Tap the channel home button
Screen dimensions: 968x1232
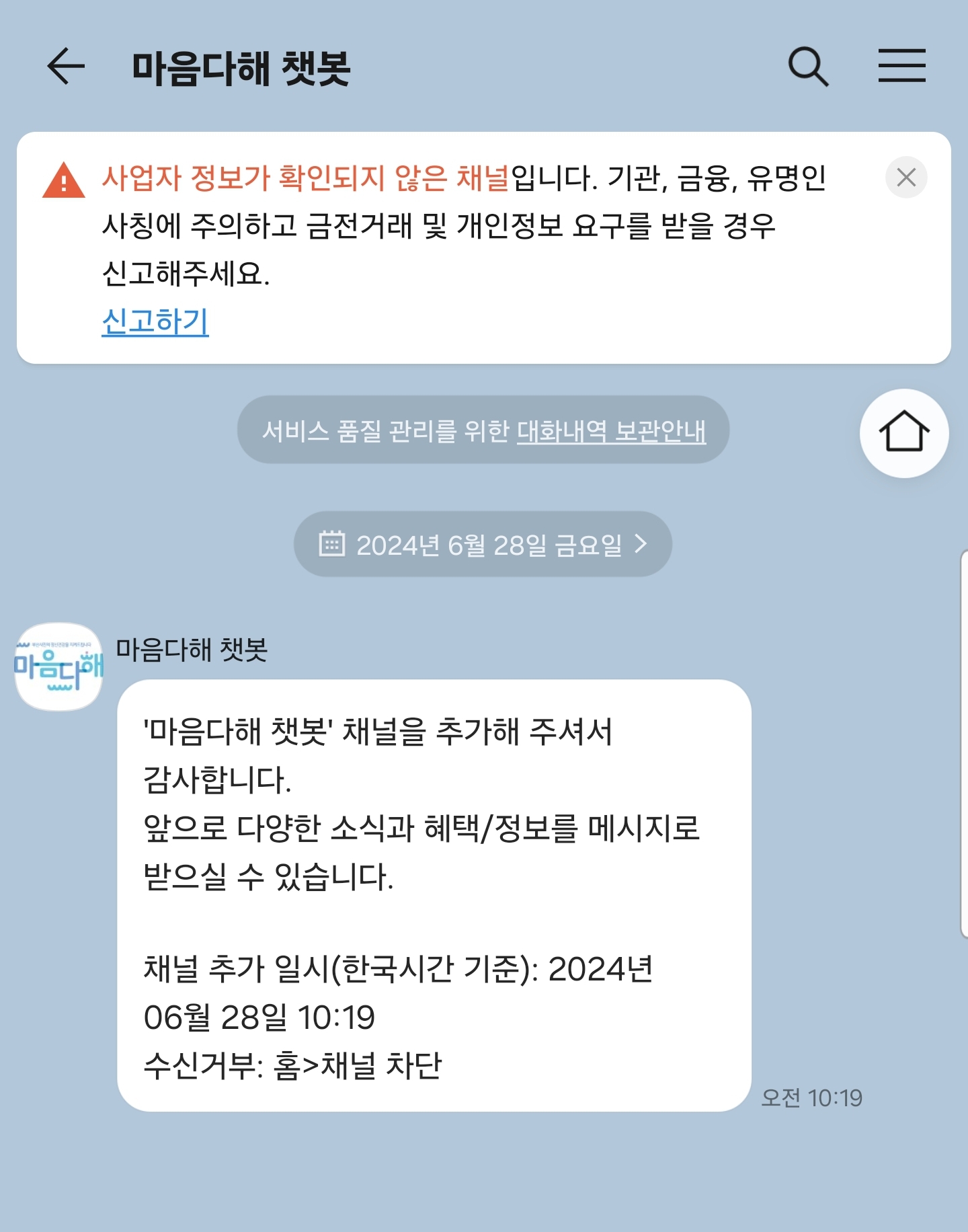tap(903, 433)
